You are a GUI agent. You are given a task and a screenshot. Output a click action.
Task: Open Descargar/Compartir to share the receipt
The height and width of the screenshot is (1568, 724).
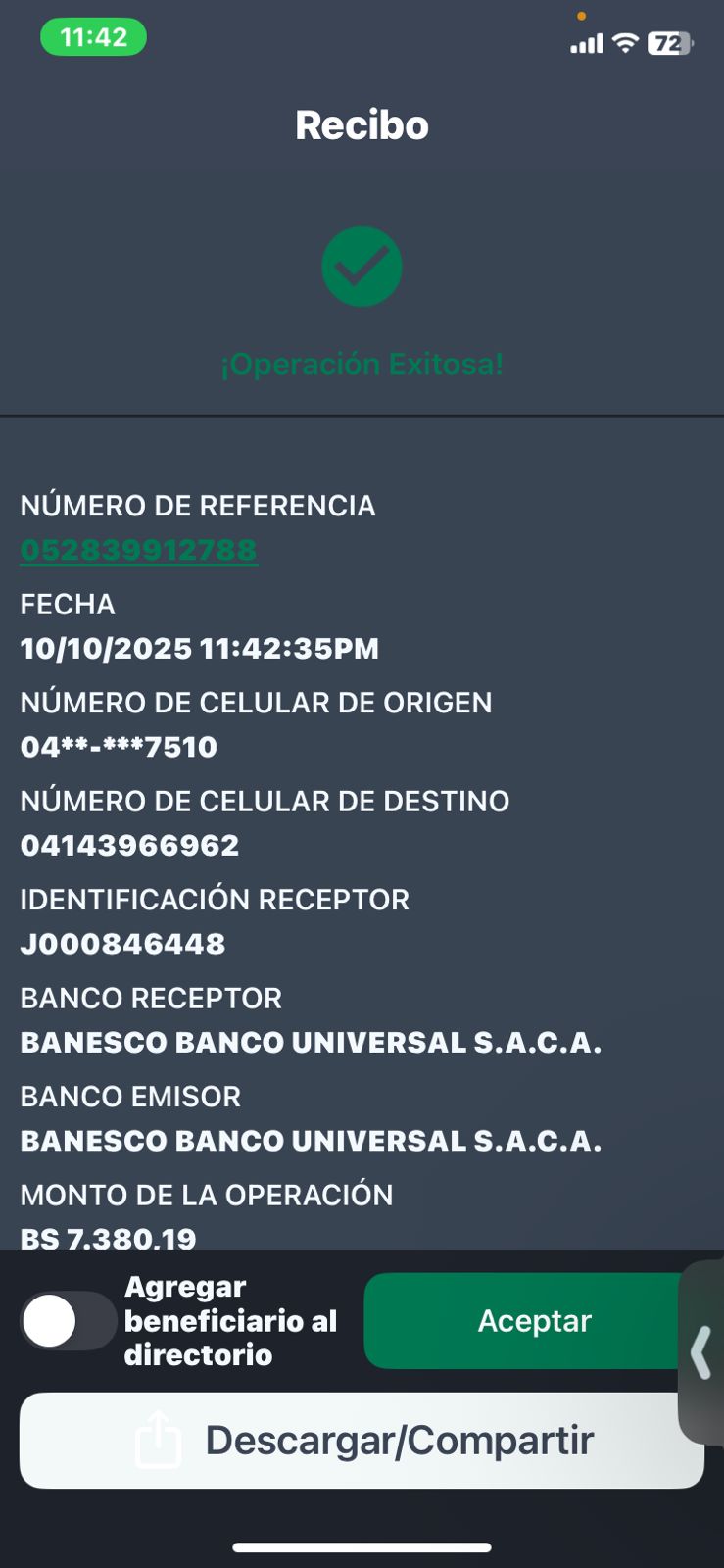[362, 1441]
